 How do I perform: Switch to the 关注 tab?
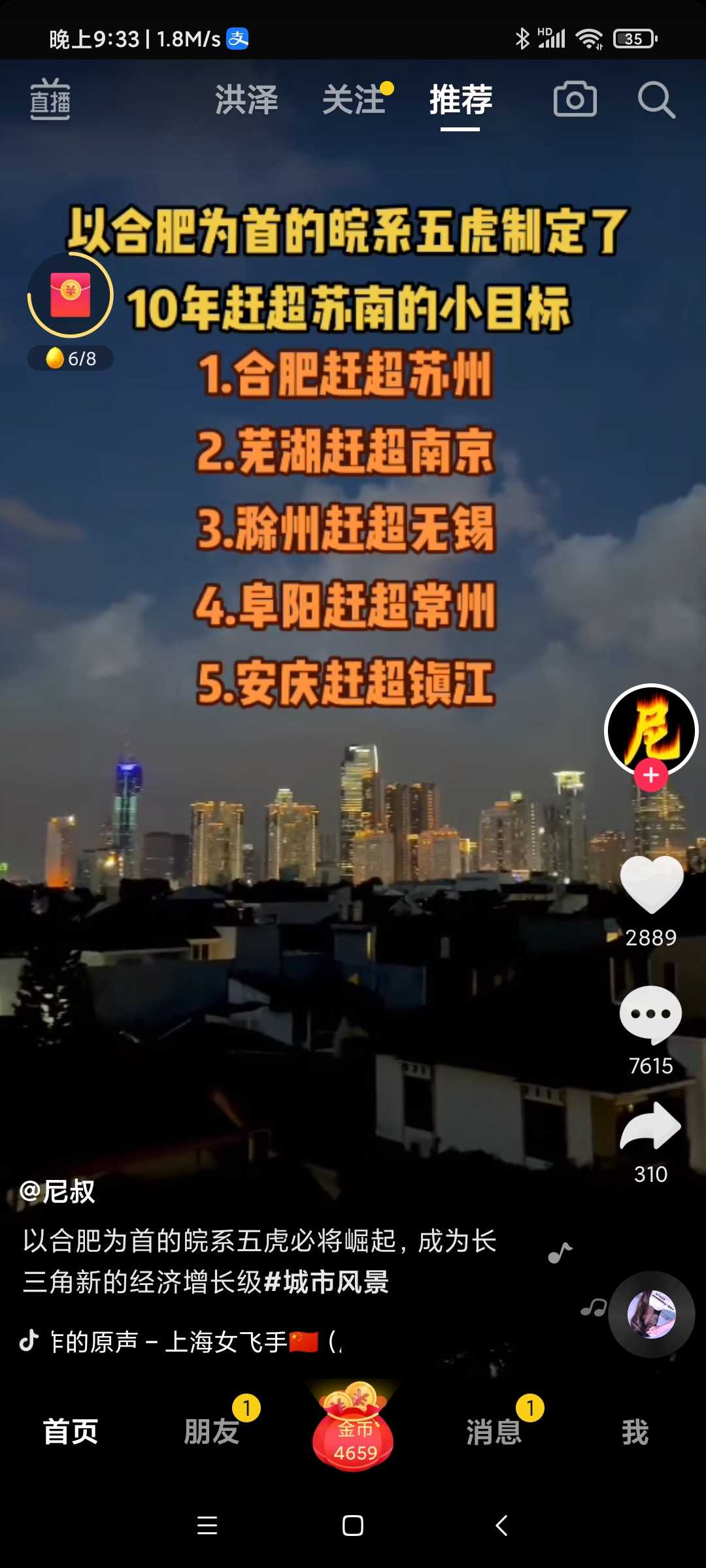pyautogui.click(x=354, y=100)
